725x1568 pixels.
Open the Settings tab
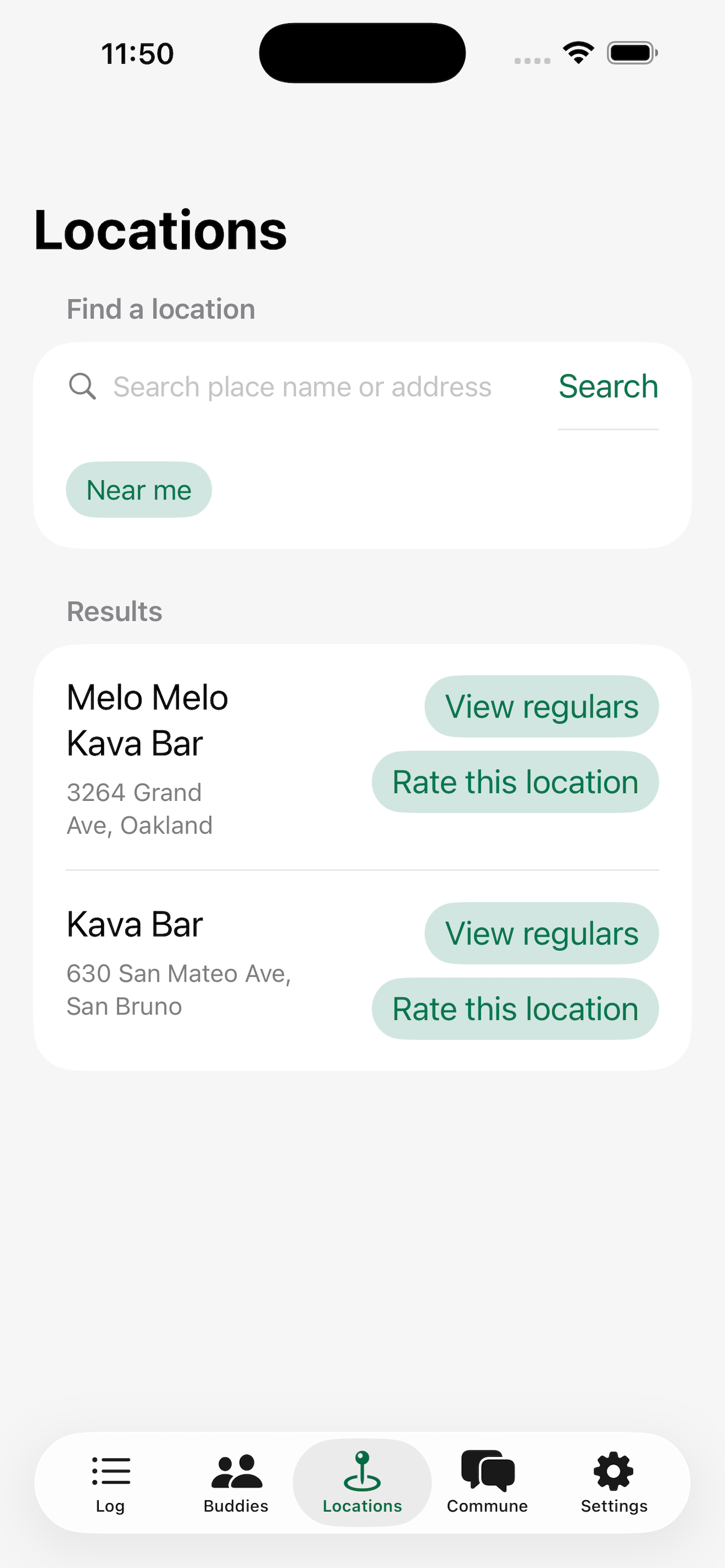click(x=614, y=1483)
